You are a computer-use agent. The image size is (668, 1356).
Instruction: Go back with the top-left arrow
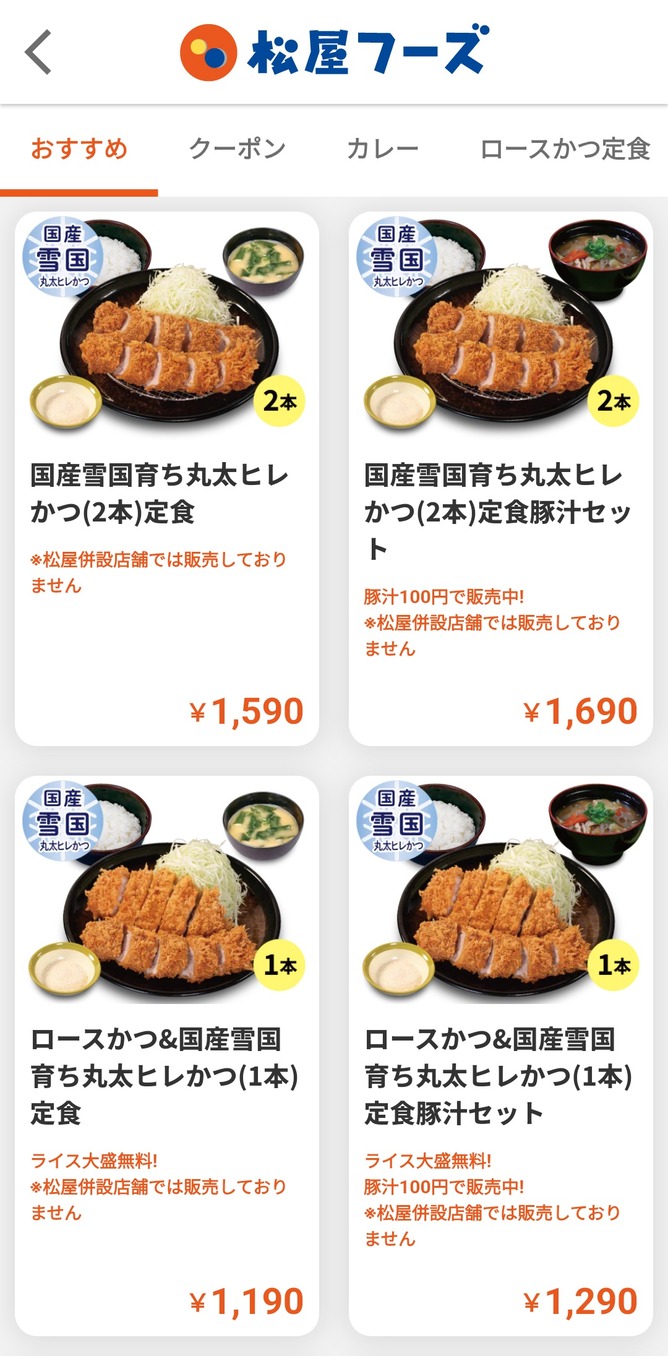[x=38, y=52]
